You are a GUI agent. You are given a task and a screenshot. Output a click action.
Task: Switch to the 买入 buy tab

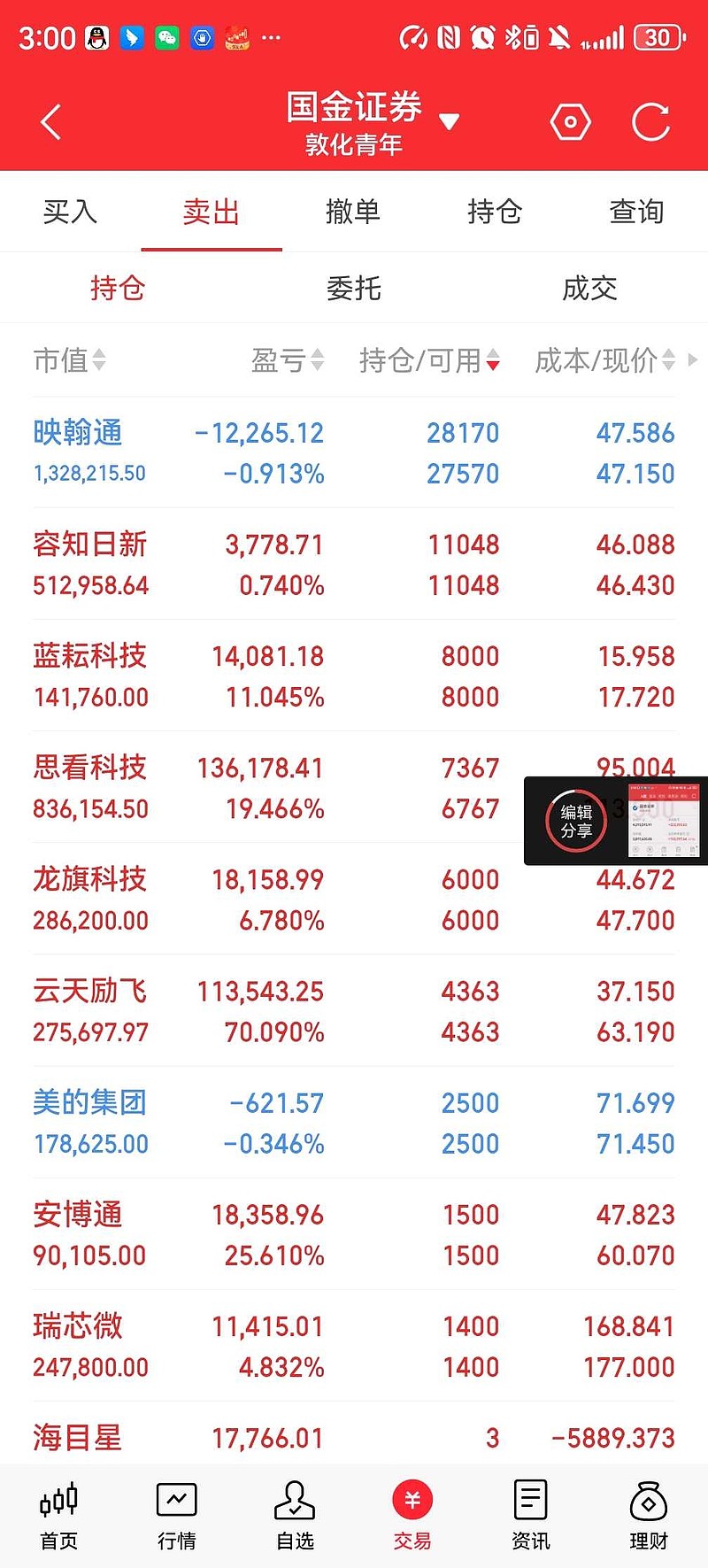[71, 212]
